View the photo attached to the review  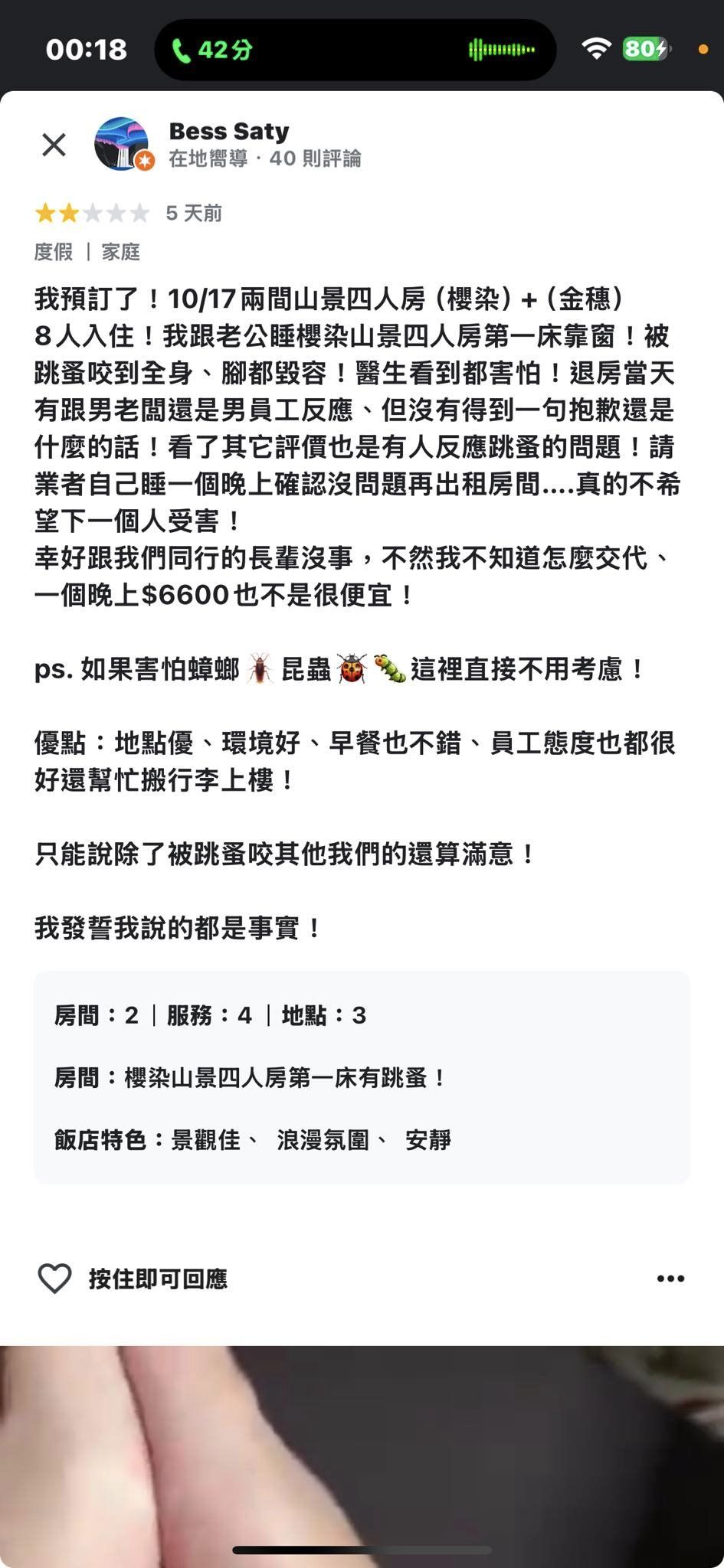coord(362,1456)
